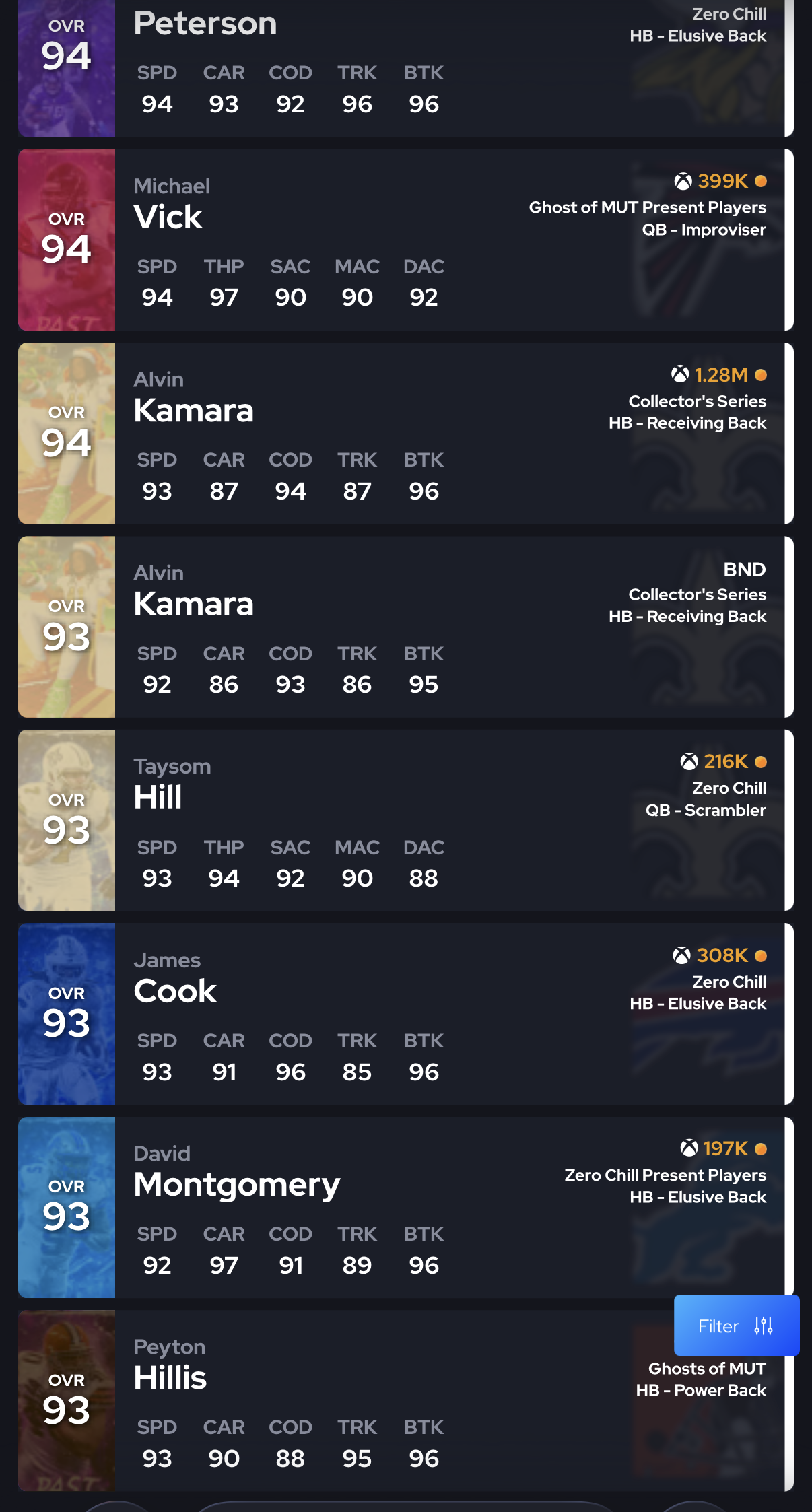
Task: Open the Filter options button
Action: [x=736, y=1326]
